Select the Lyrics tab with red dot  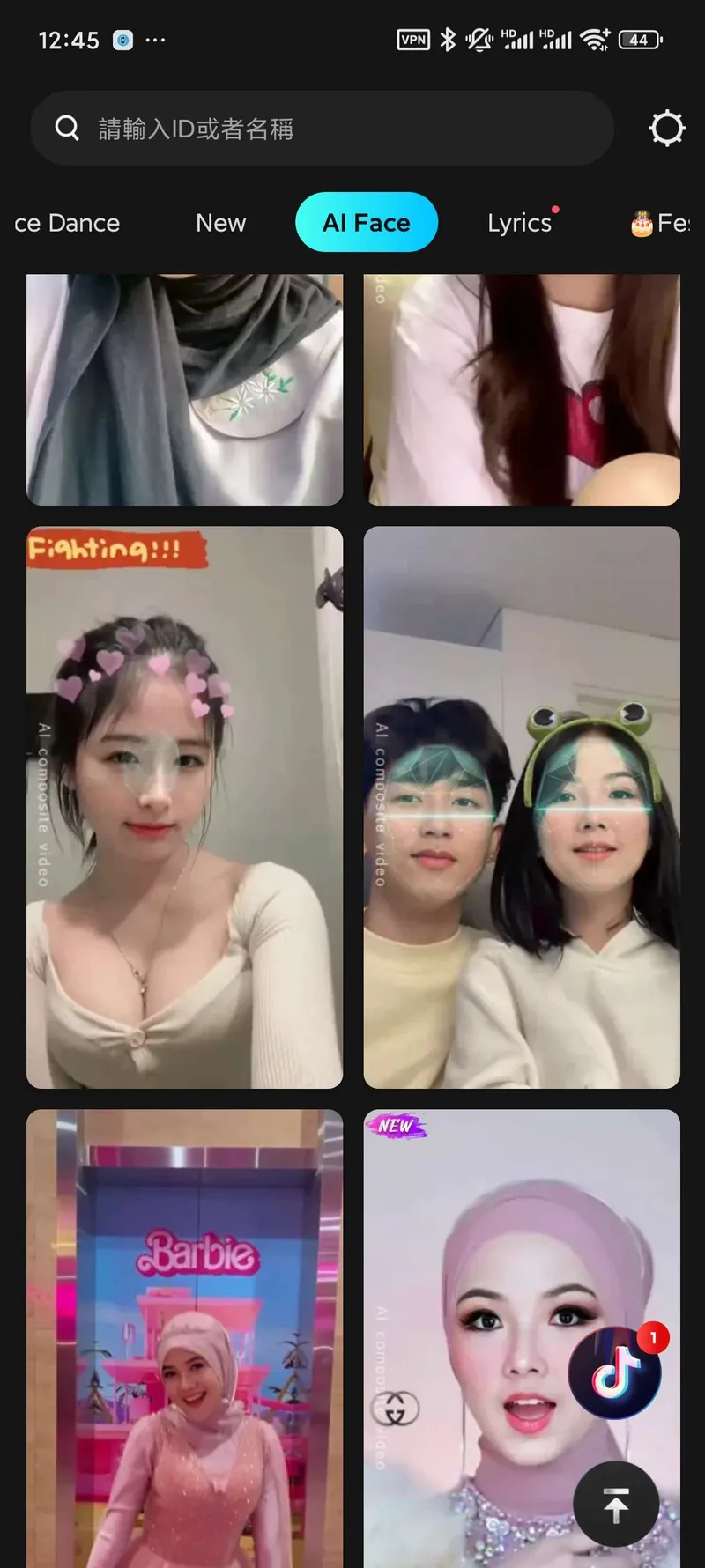tap(521, 222)
